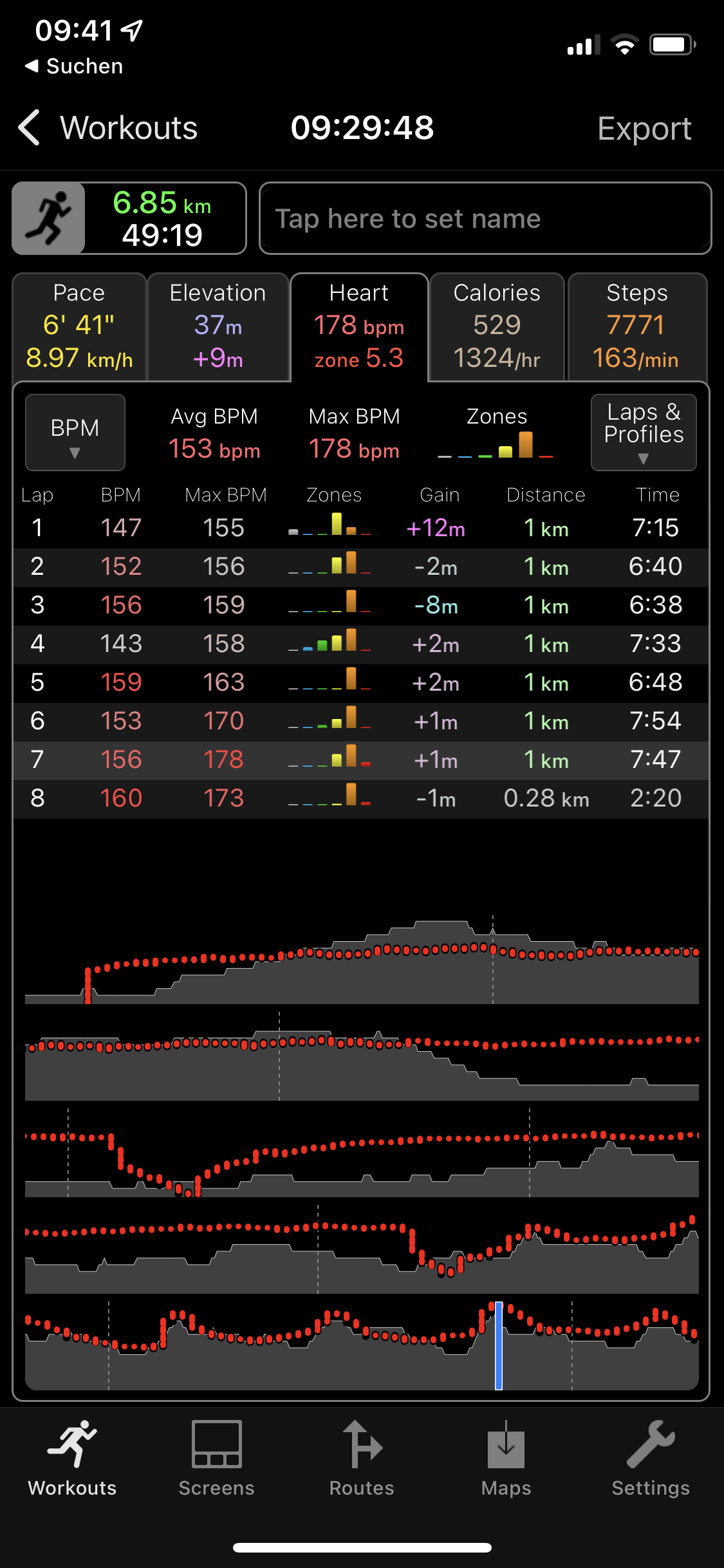Viewport: 724px width, 1568px height.
Task: Select lap 4 row
Action: point(360,644)
